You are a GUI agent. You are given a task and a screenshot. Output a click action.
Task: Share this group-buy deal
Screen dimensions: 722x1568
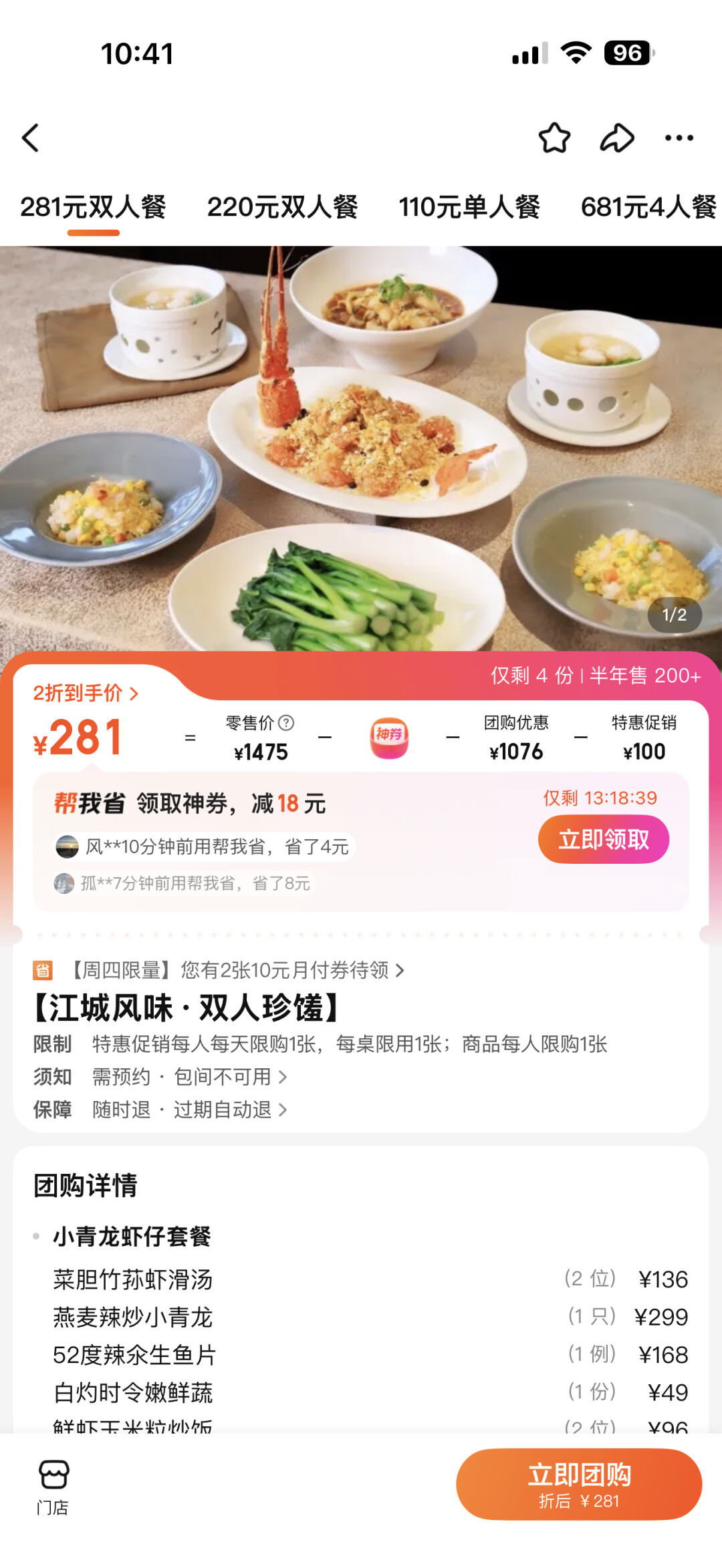coord(616,138)
